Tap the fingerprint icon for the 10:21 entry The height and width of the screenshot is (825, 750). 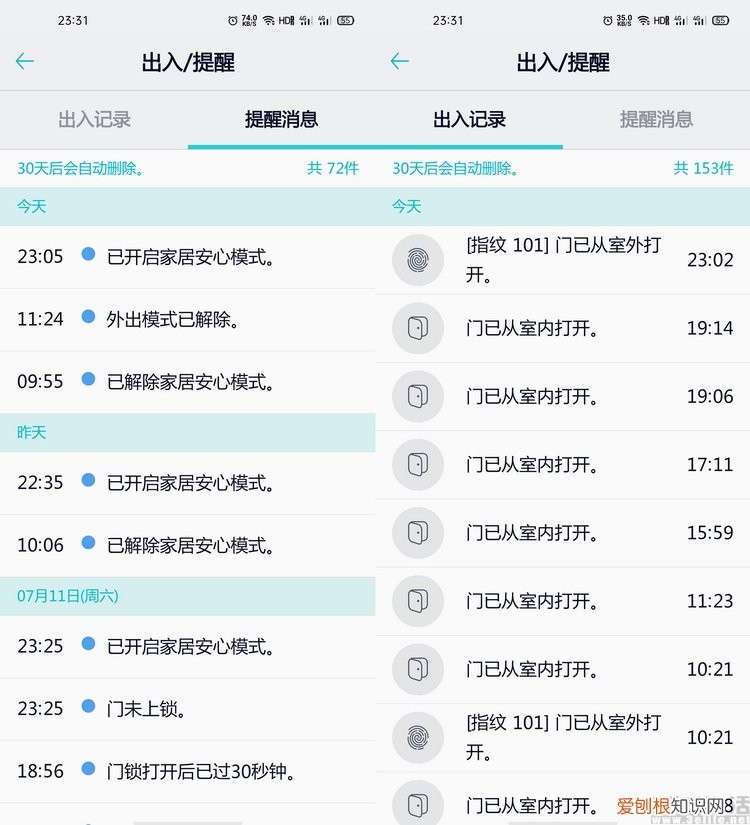[x=417, y=737]
